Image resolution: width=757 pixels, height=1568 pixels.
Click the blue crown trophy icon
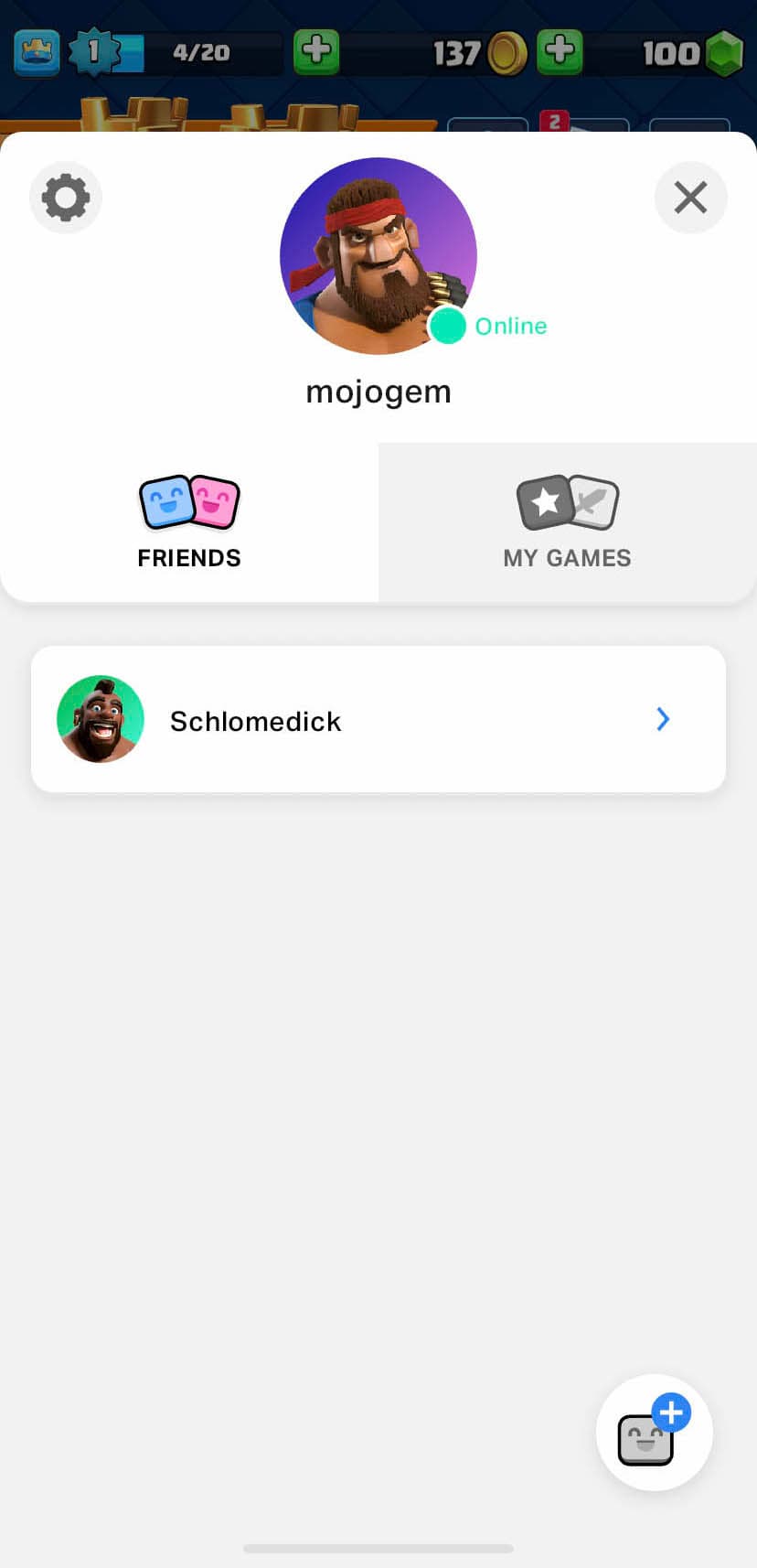(36, 52)
